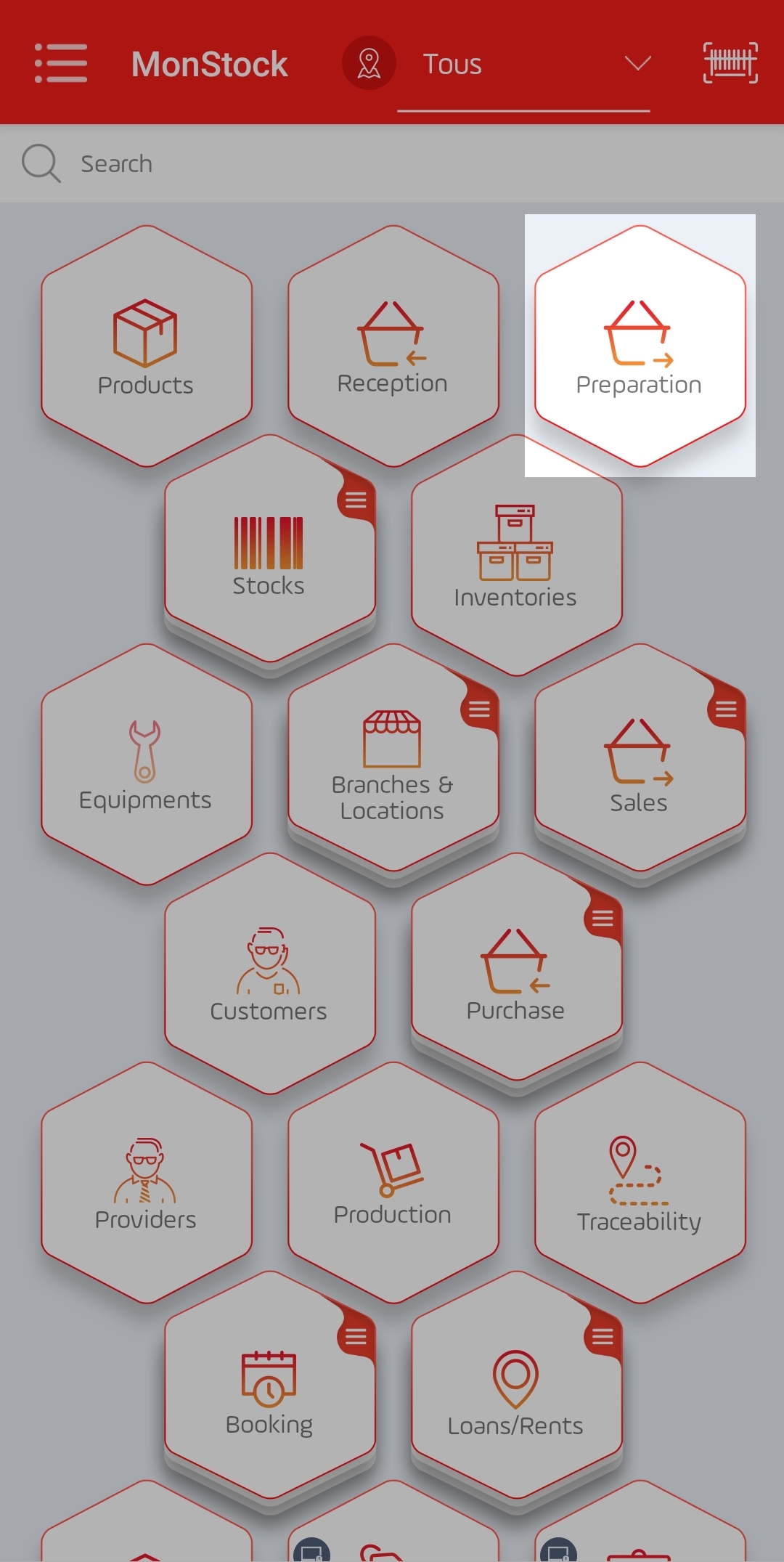Open the Stocks hexagon
The width and height of the screenshot is (784, 1562).
coord(269,556)
